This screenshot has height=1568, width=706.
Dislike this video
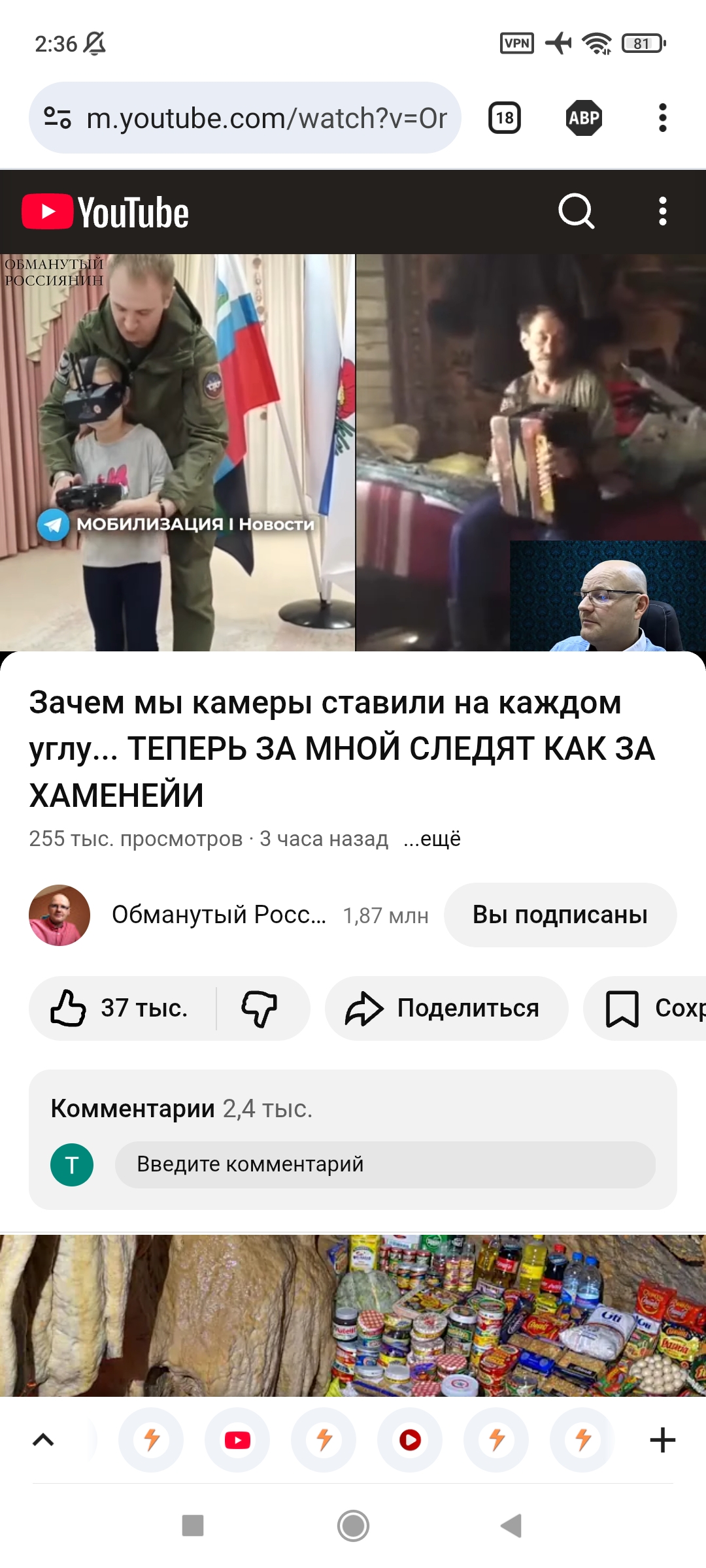coord(260,1008)
